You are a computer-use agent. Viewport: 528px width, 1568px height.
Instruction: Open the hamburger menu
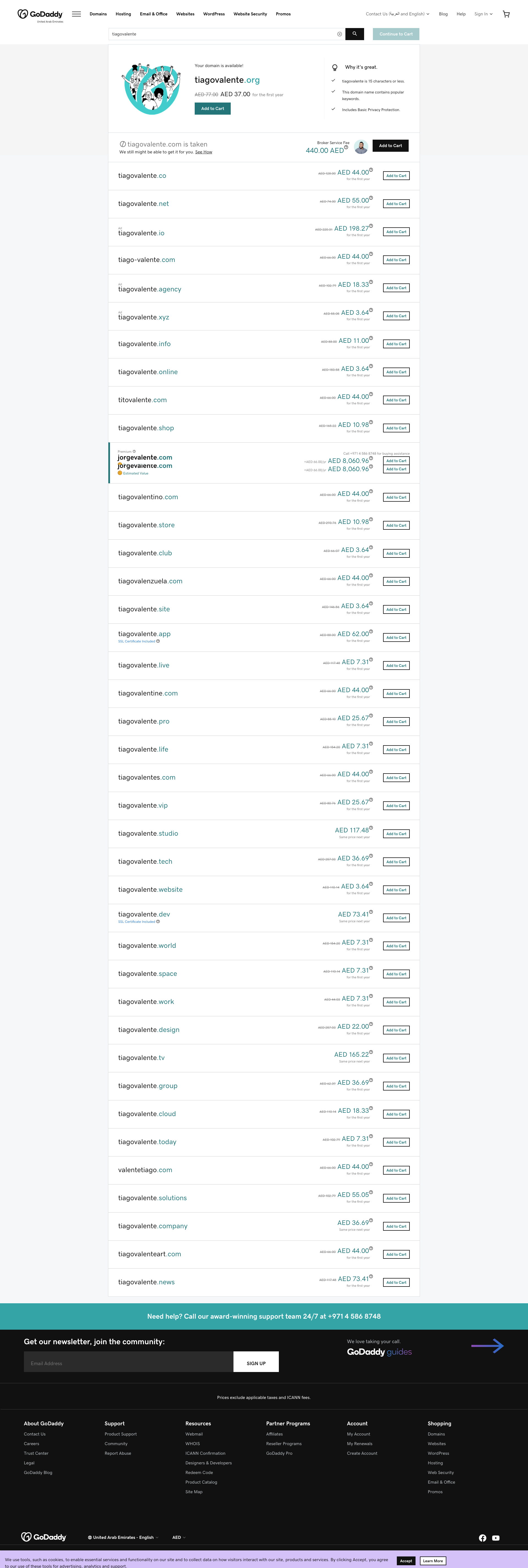[76, 14]
